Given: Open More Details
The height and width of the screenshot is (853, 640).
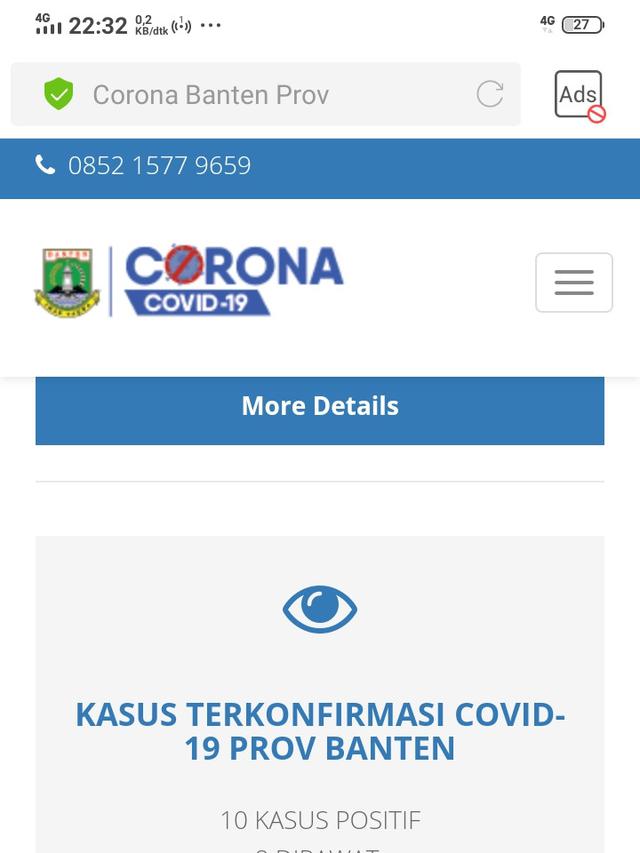Looking at the screenshot, I should click(x=320, y=407).
